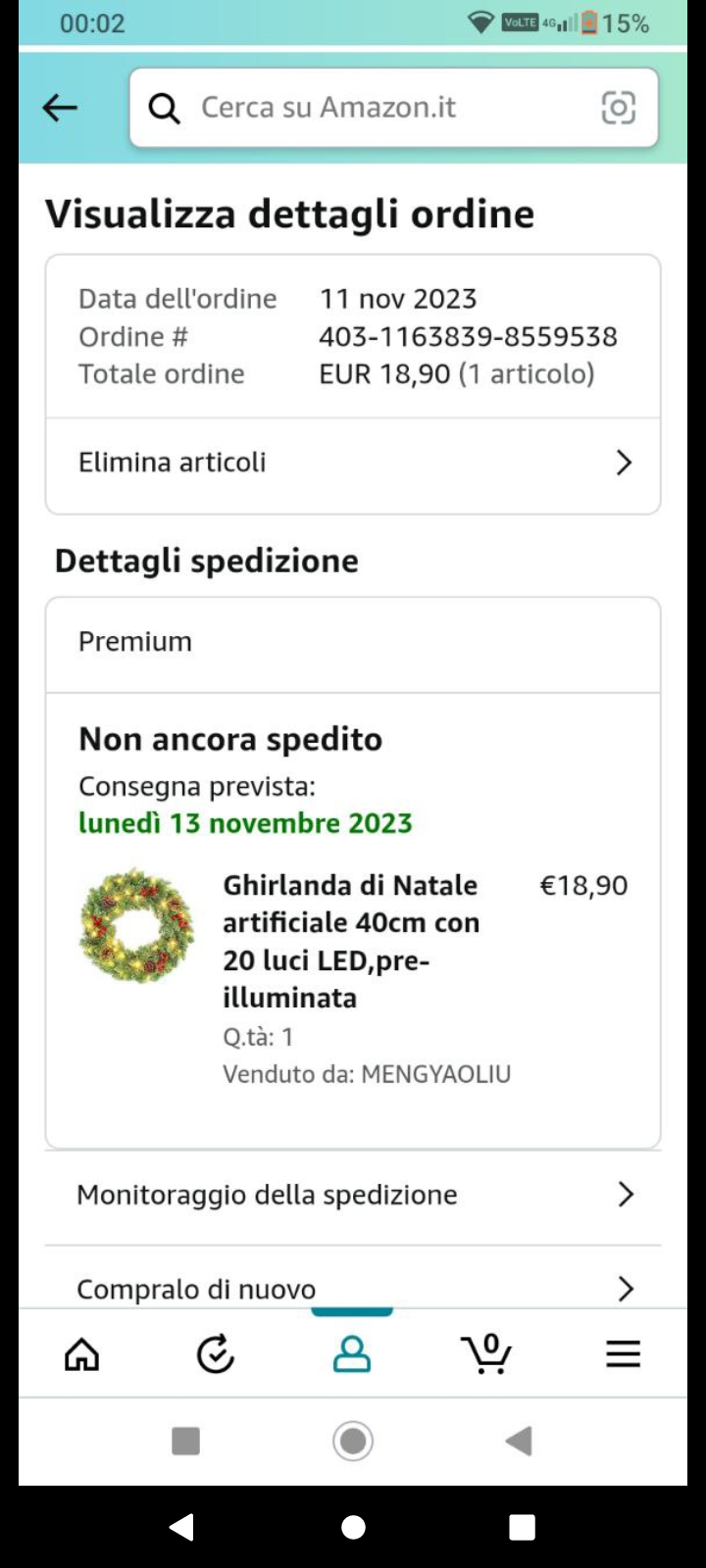The height and width of the screenshot is (1568, 706).
Task: Open the shopping cart tab
Action: pos(486,1354)
